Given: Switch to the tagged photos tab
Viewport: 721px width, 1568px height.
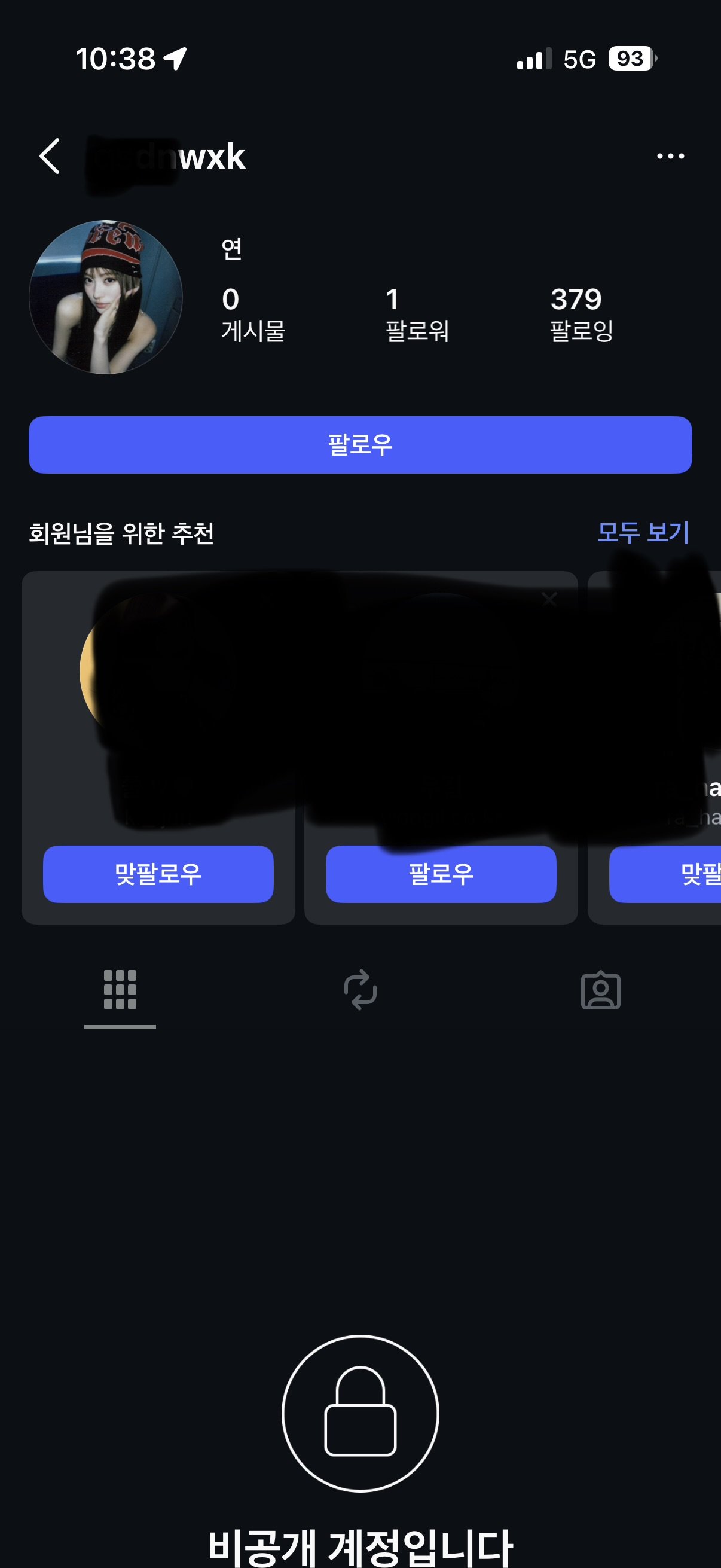Looking at the screenshot, I should click(x=600, y=990).
